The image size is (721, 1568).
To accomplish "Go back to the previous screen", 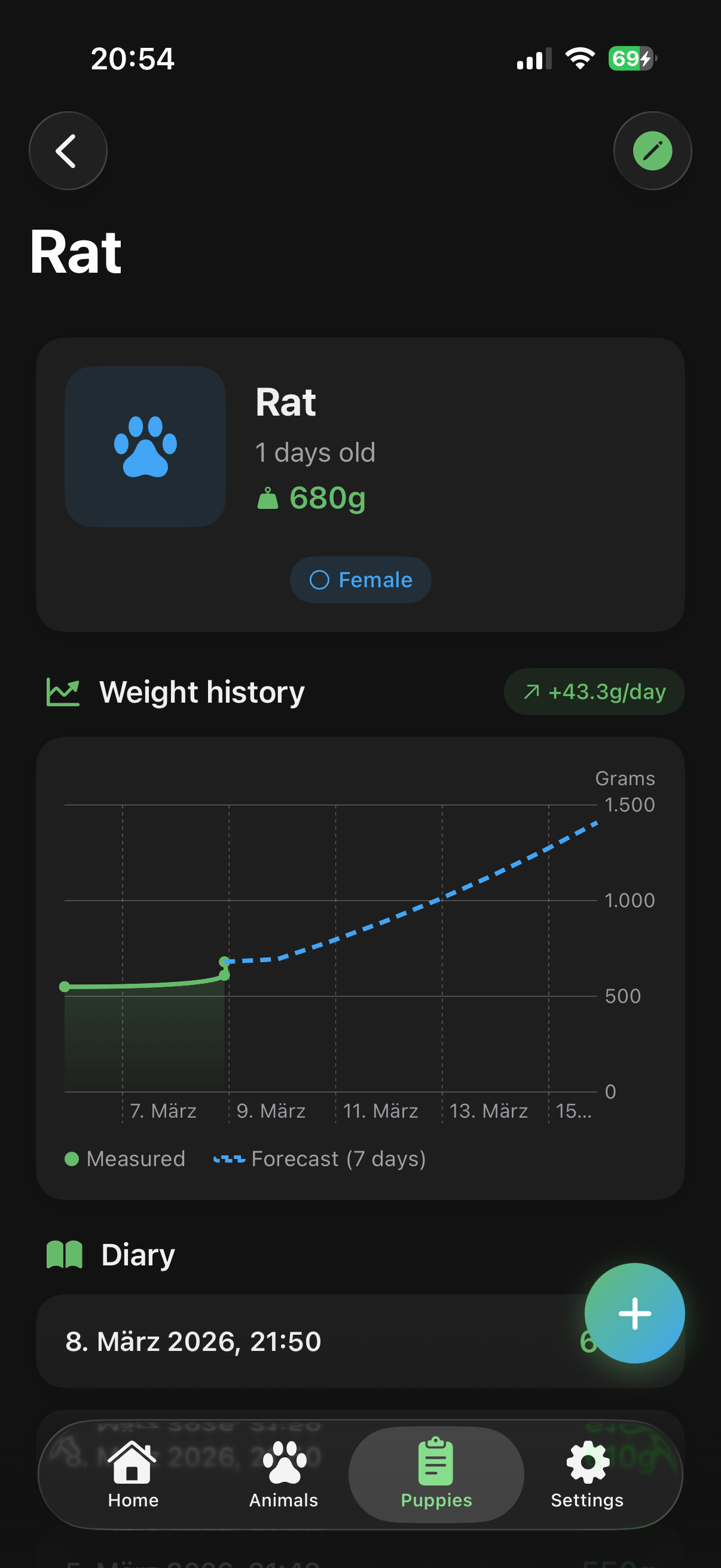I will 68,150.
